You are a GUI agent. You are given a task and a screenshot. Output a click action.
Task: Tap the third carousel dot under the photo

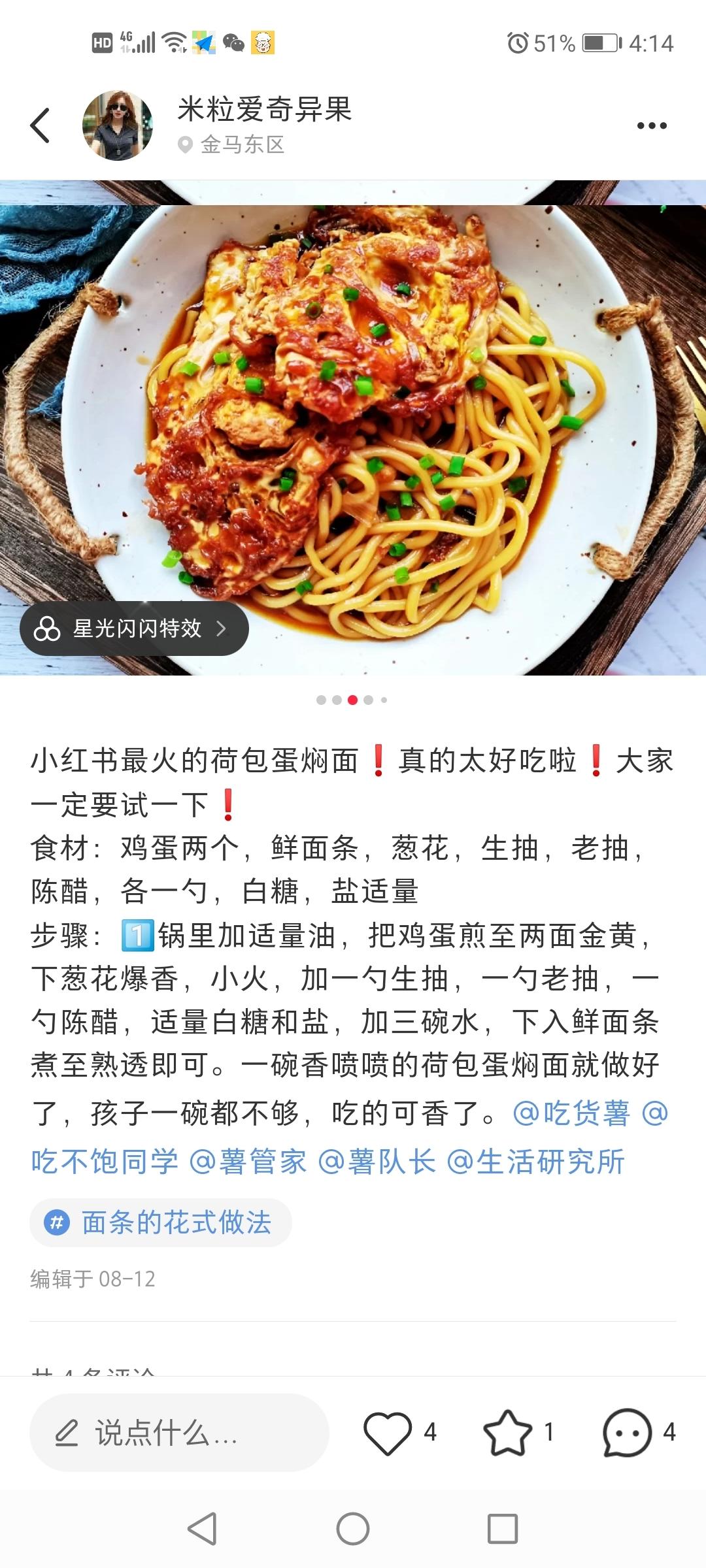pos(353,700)
